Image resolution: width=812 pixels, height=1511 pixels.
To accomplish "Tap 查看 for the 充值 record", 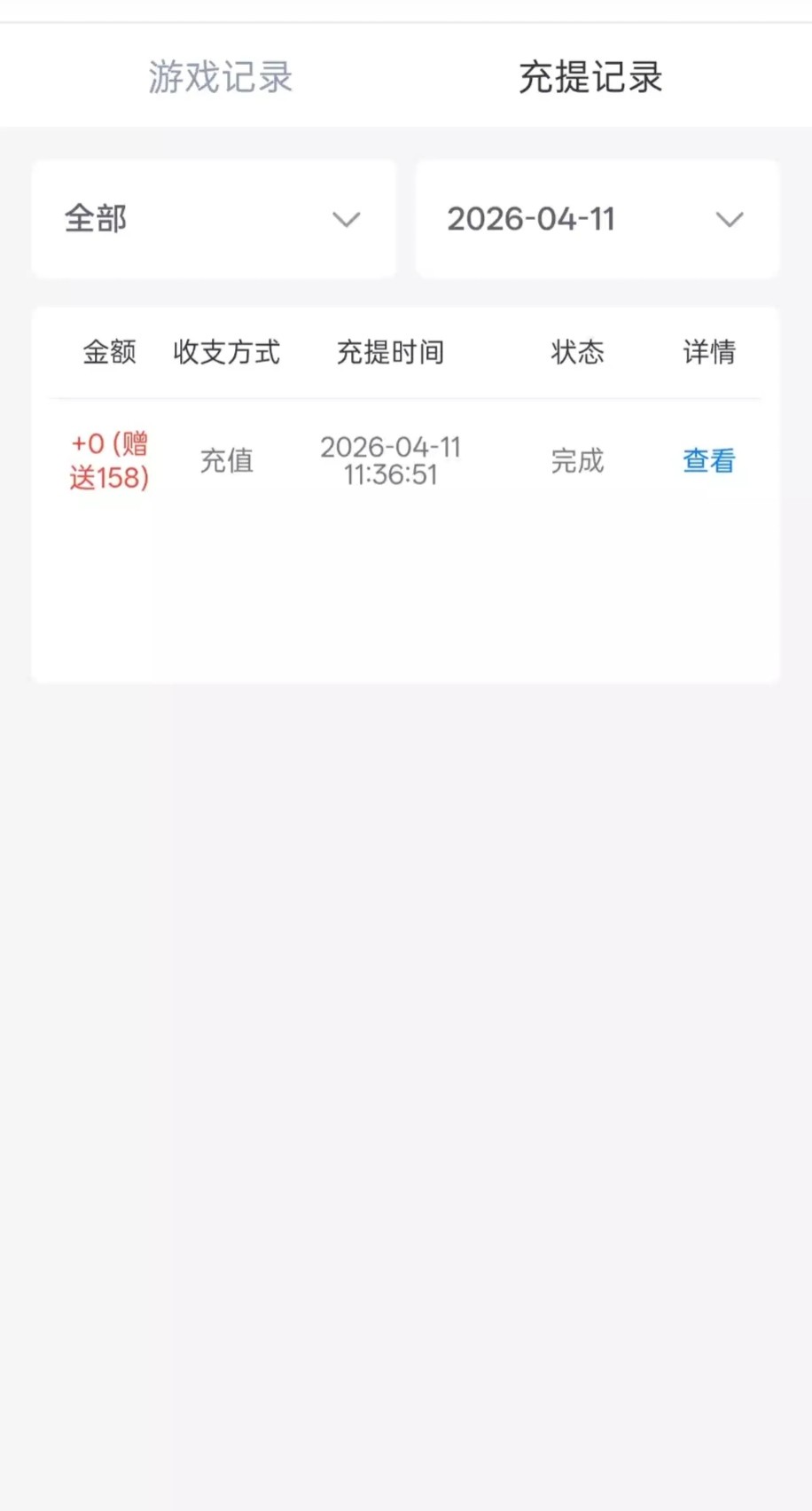I will pos(708,461).
